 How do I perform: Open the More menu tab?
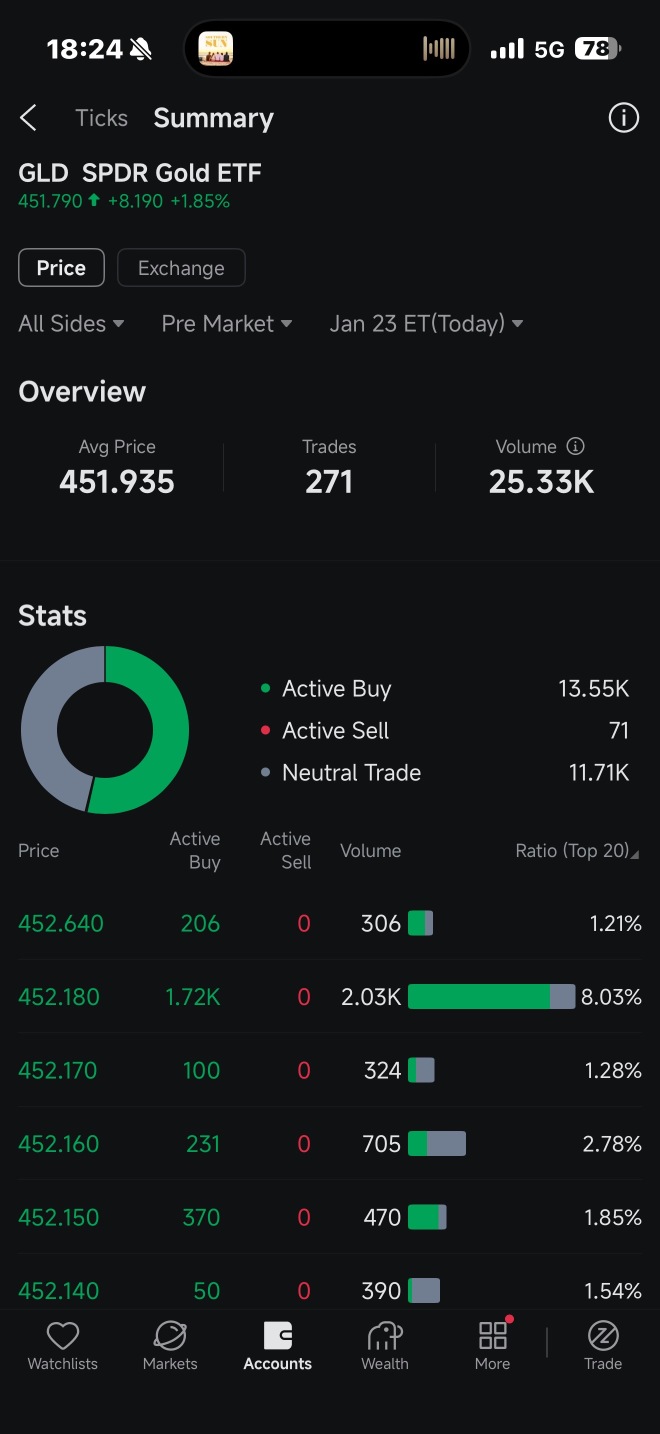(493, 1346)
